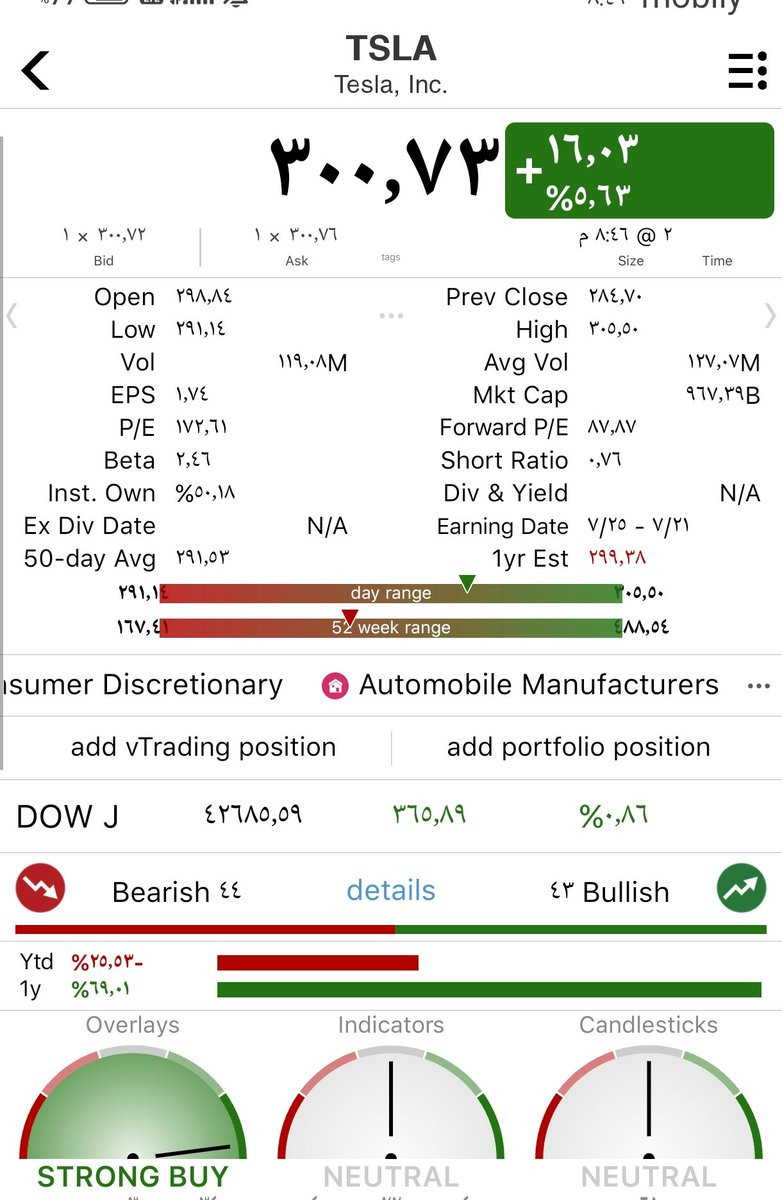Tap the green price change box
This screenshot has width=782, height=1200.
[639, 170]
